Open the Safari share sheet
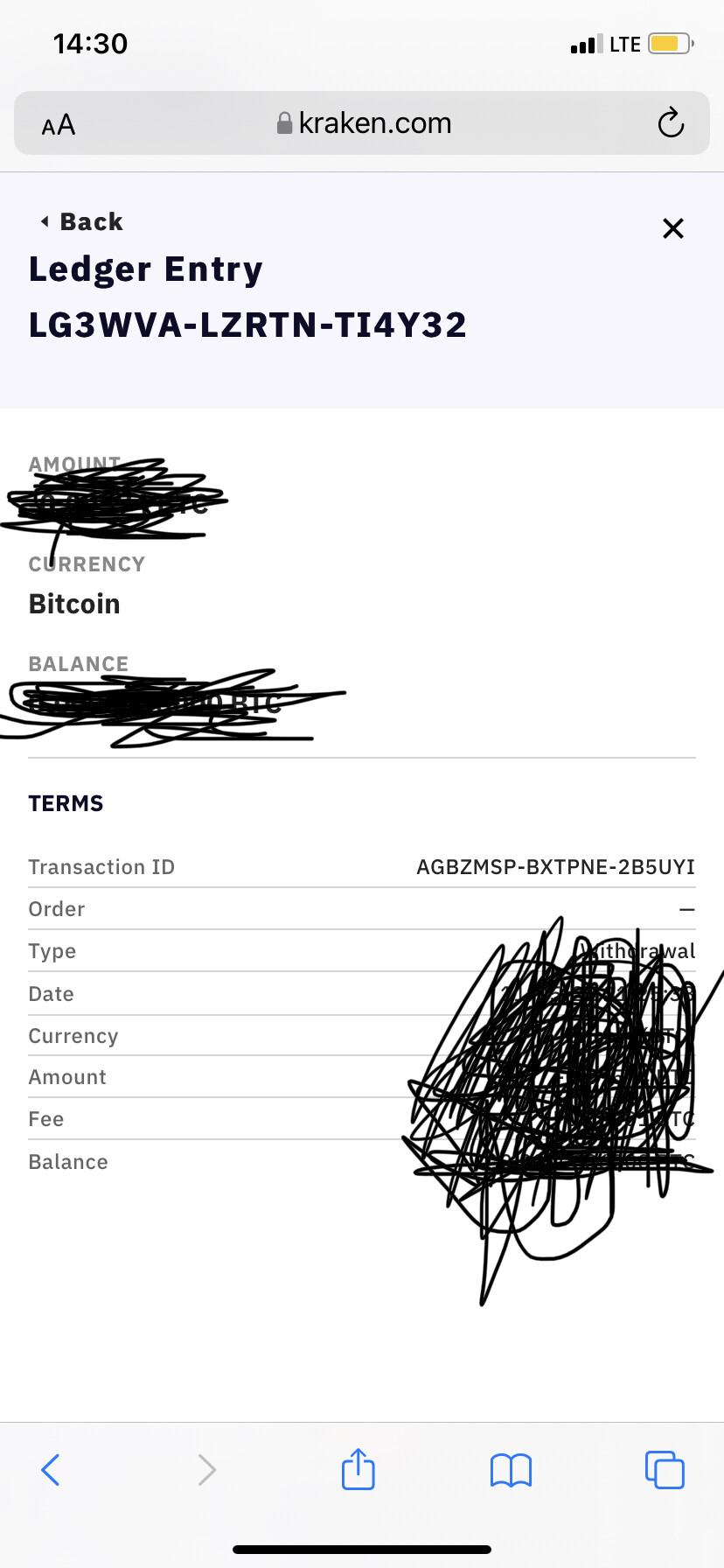 359,1469
